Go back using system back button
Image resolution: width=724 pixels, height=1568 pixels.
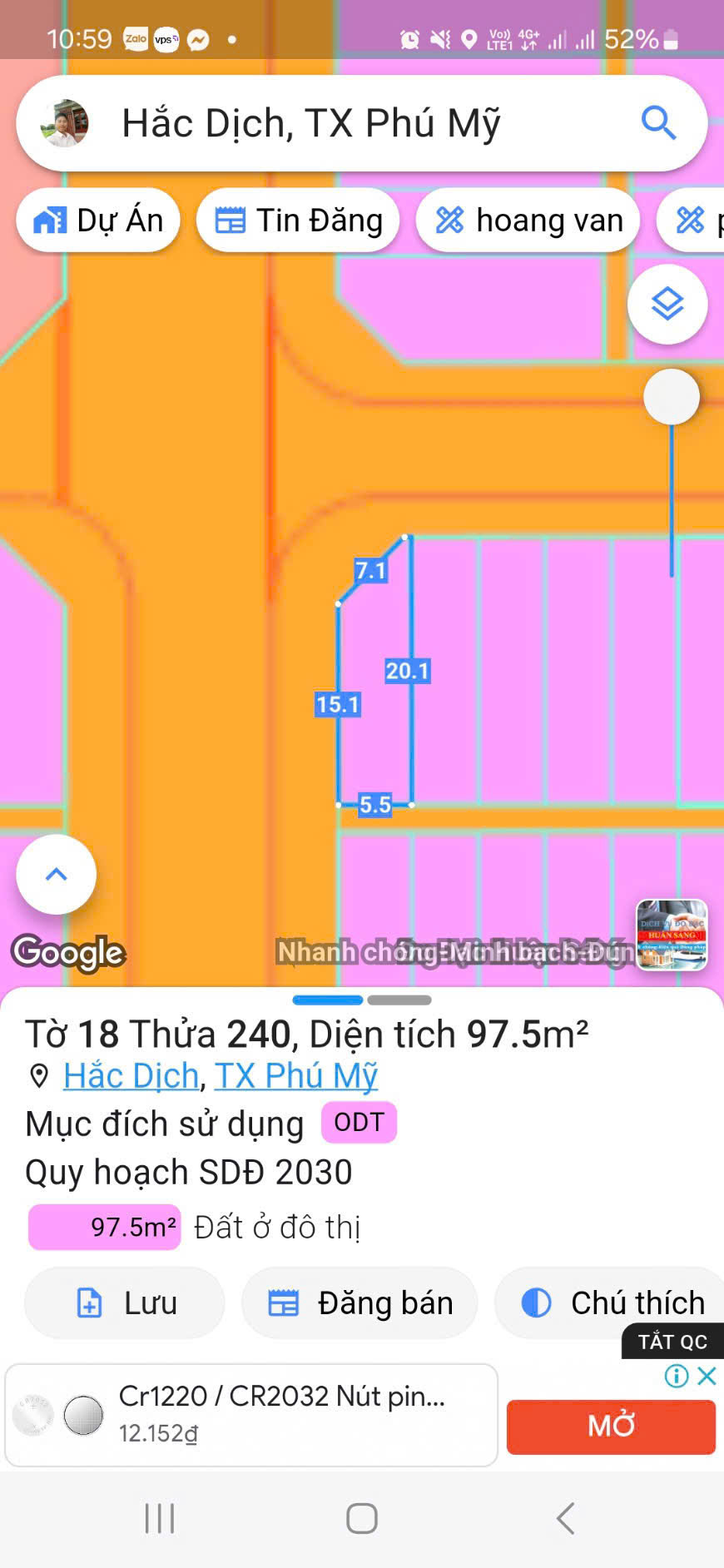565,1518
